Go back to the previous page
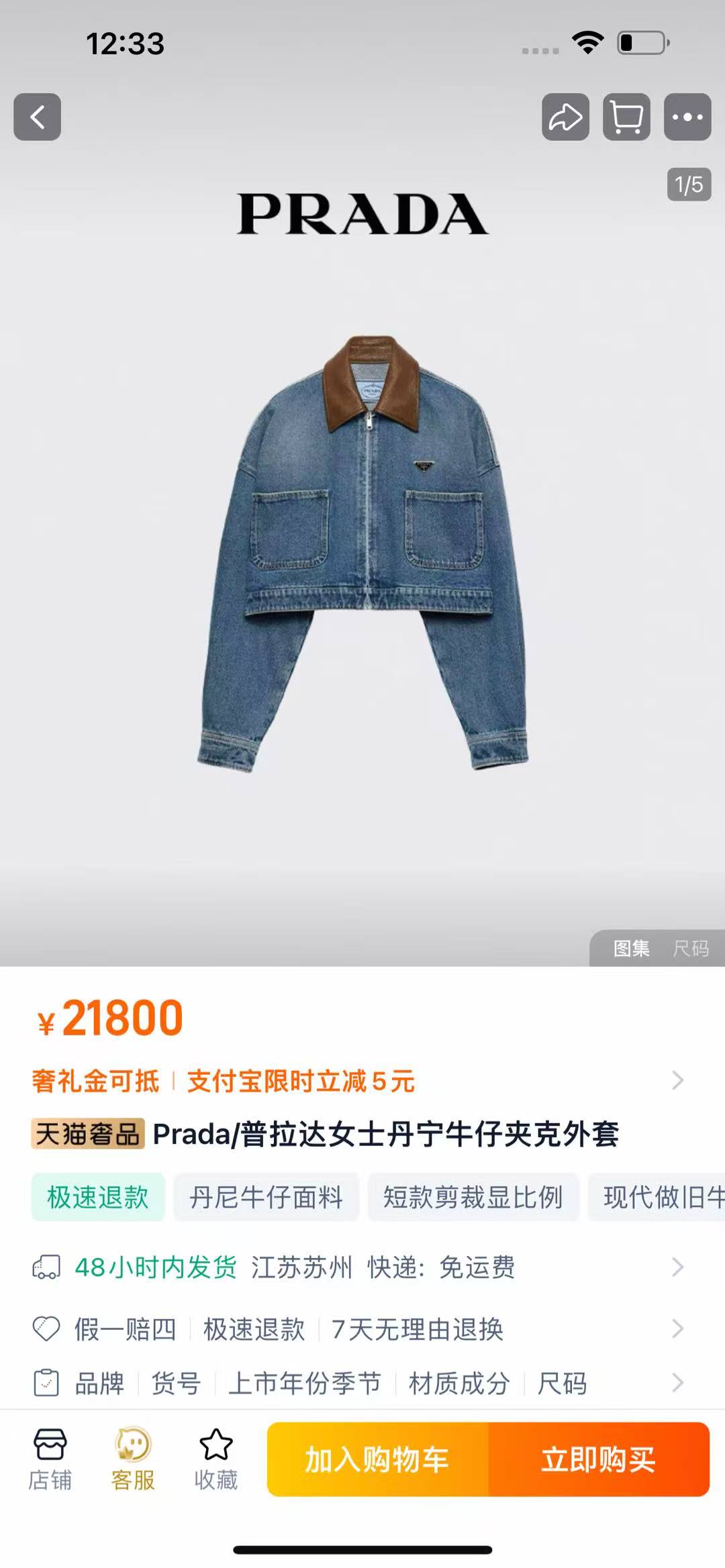Screen dimensions: 725x1568 point(38,117)
